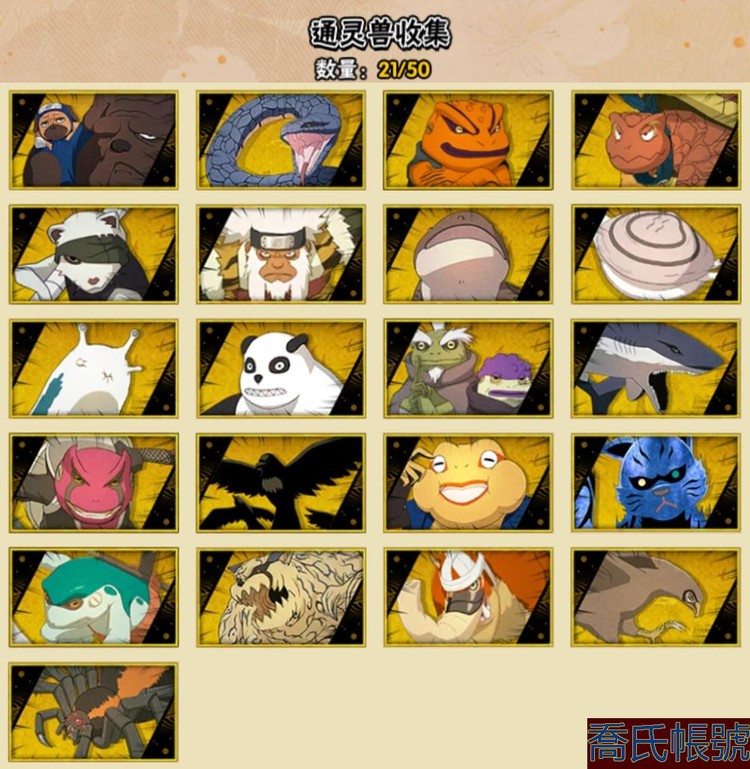Open the black crow silhouette card
The image size is (750, 769).
(x=281, y=483)
